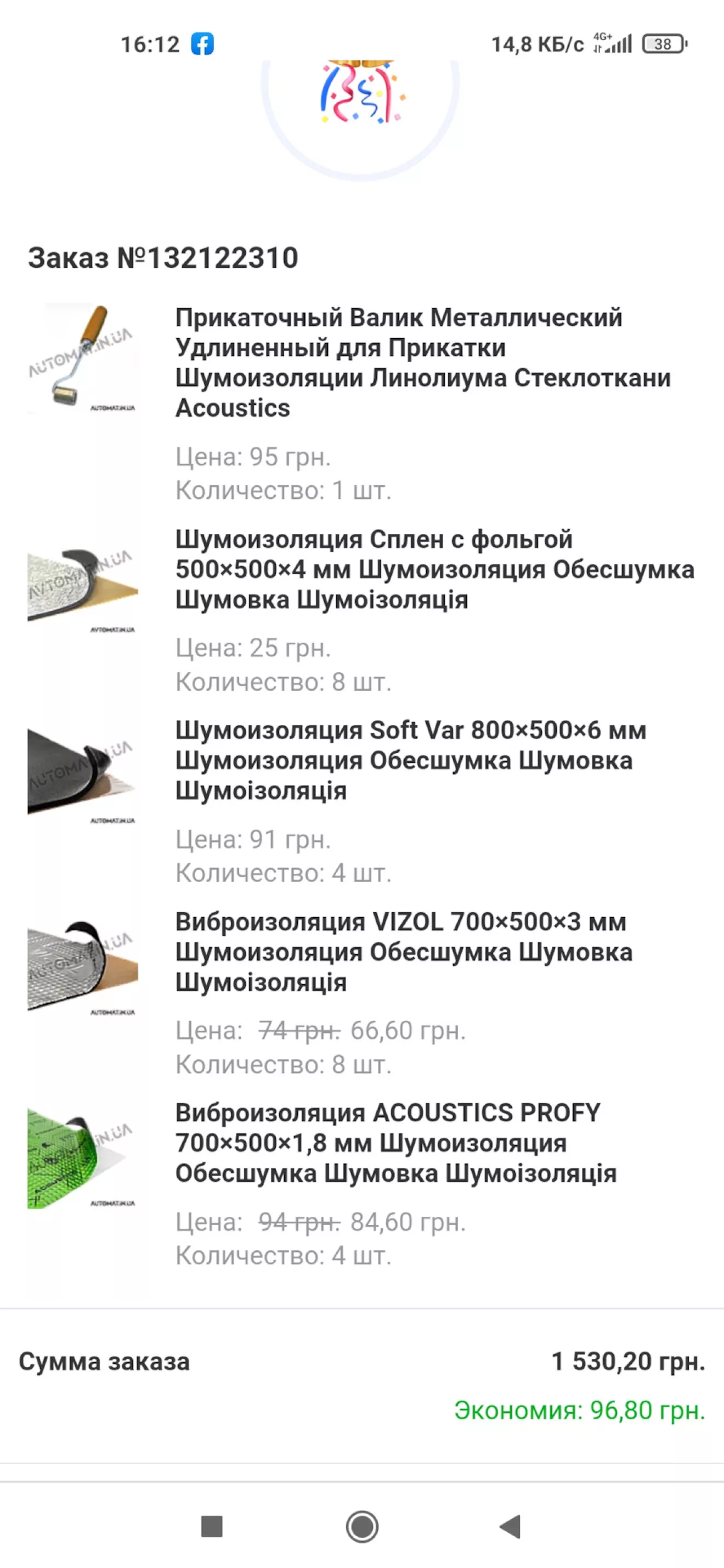Open recent apps via the square button

[212, 1526]
